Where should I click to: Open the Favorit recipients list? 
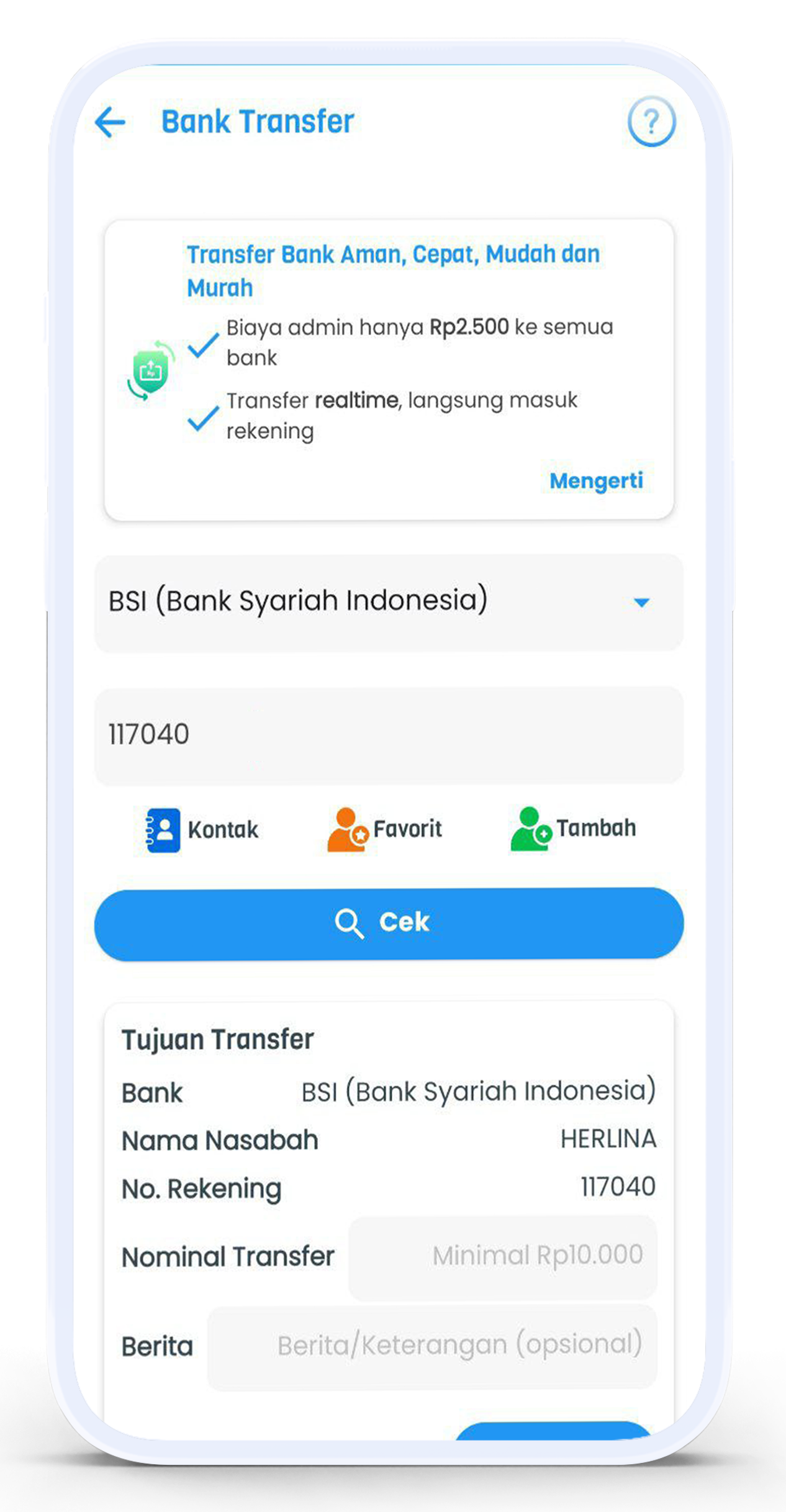click(385, 830)
